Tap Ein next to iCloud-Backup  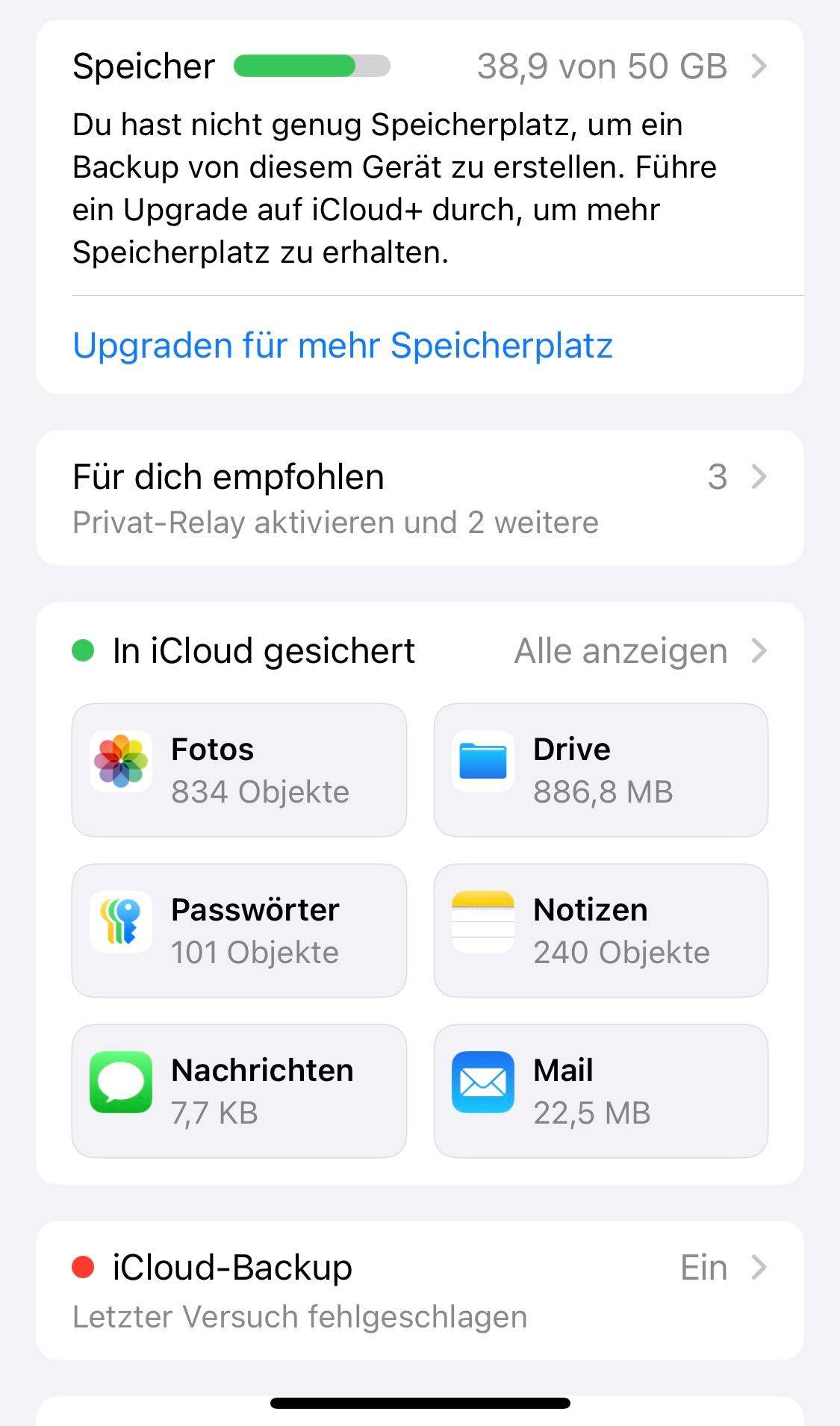click(703, 1265)
